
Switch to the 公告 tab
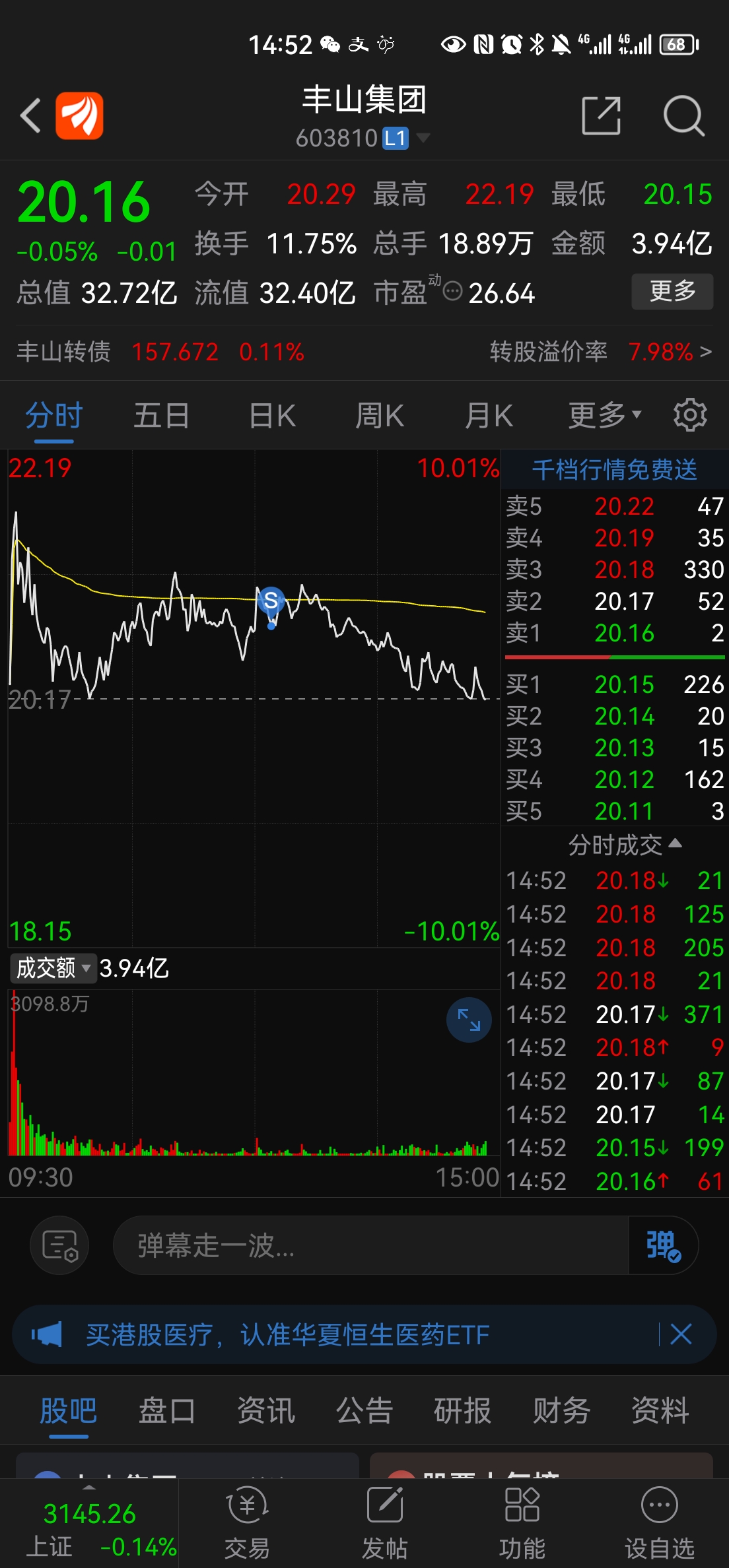(x=364, y=1409)
